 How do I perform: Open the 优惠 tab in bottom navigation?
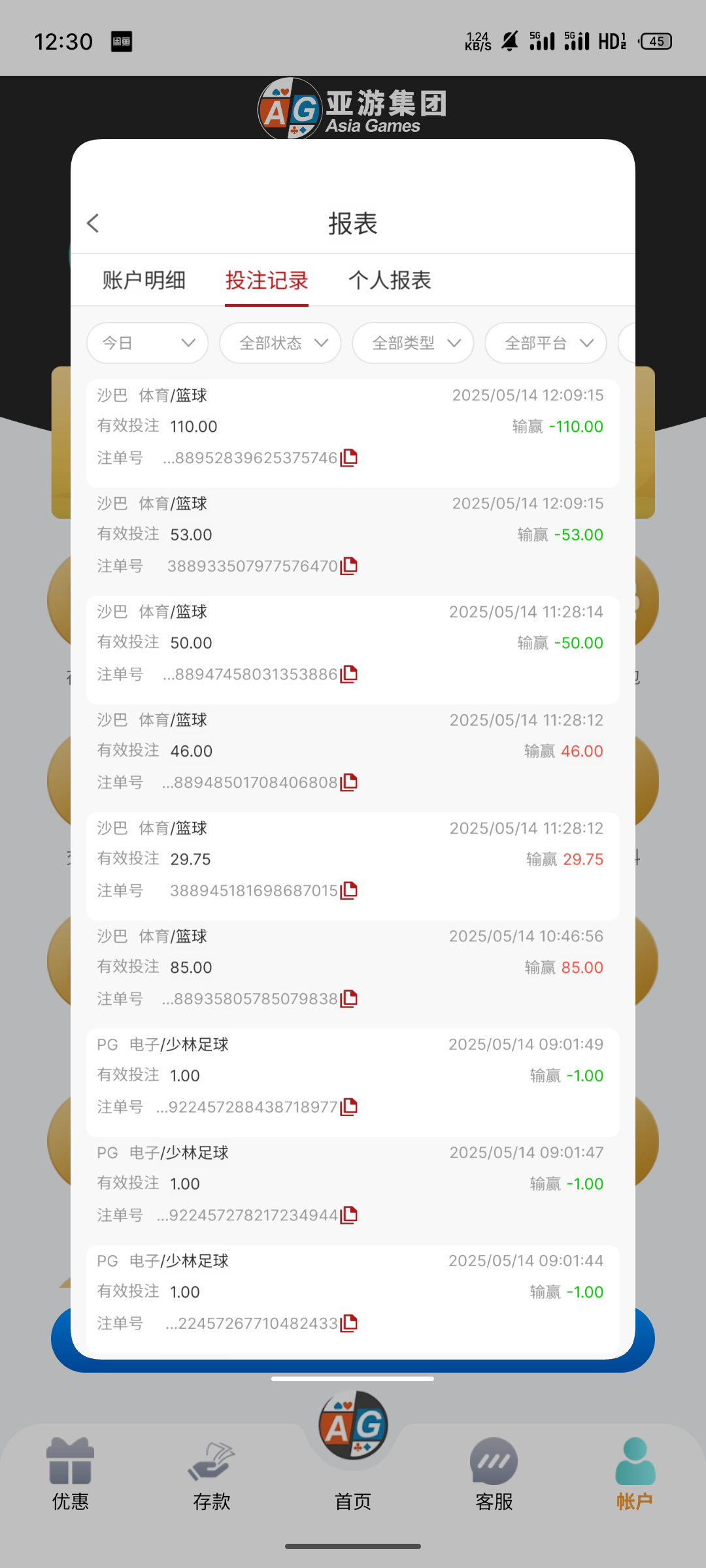click(x=71, y=1475)
